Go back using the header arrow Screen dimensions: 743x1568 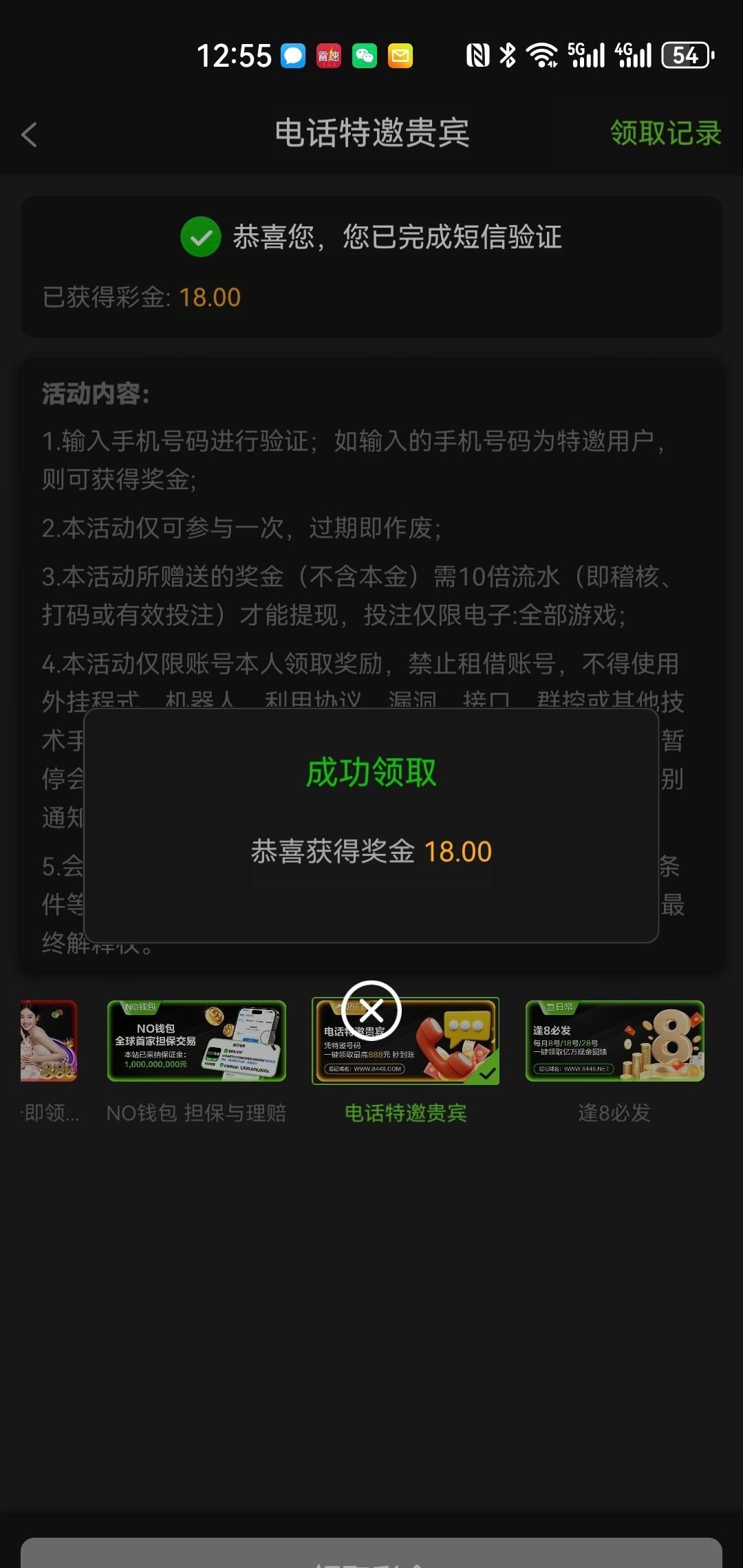point(29,134)
